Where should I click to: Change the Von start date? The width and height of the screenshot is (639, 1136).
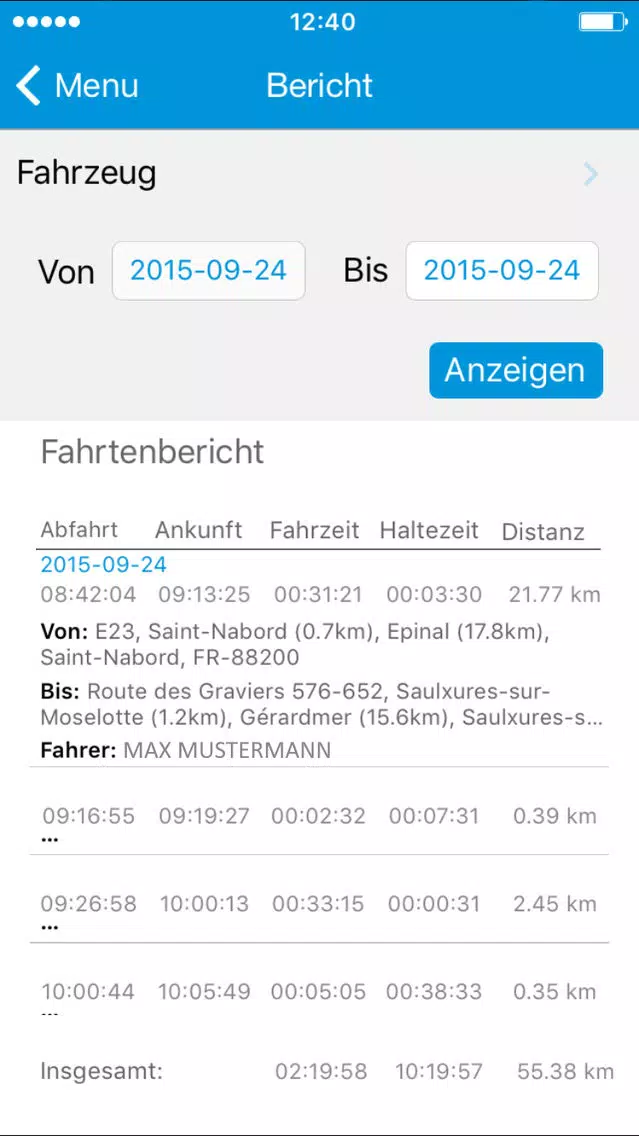209,271
